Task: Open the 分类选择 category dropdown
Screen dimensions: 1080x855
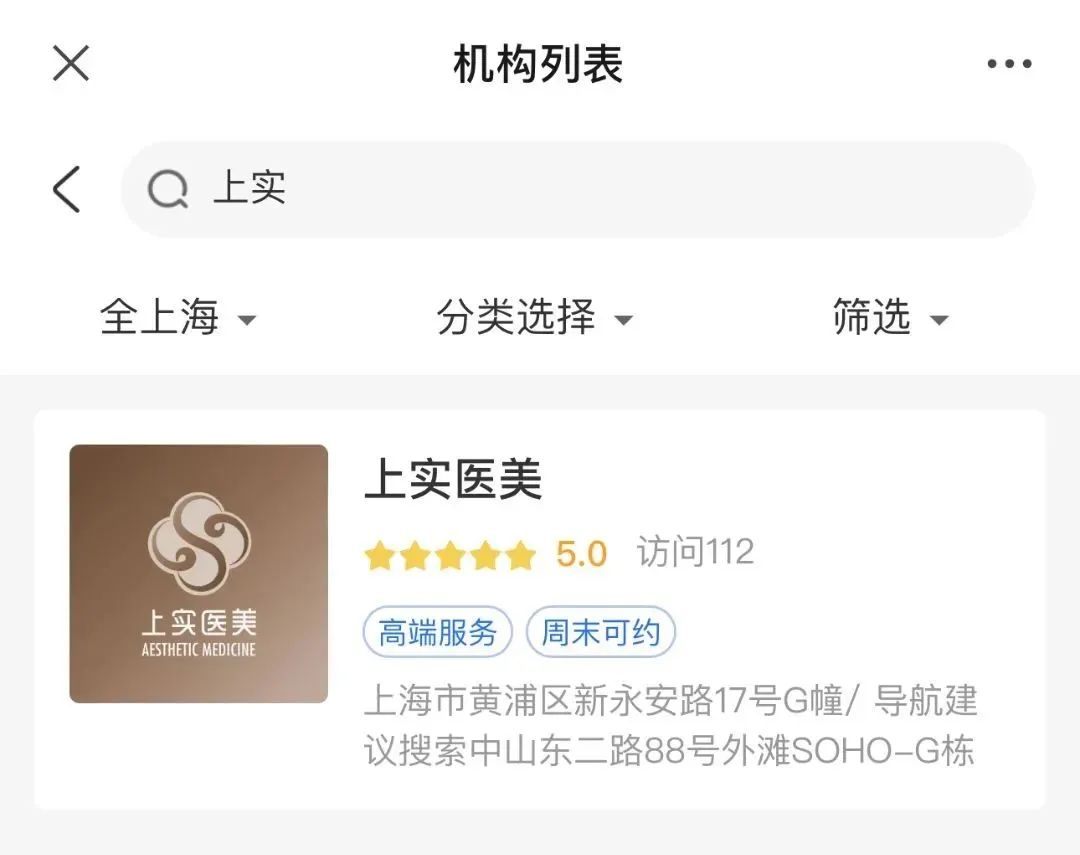Action: [x=534, y=318]
